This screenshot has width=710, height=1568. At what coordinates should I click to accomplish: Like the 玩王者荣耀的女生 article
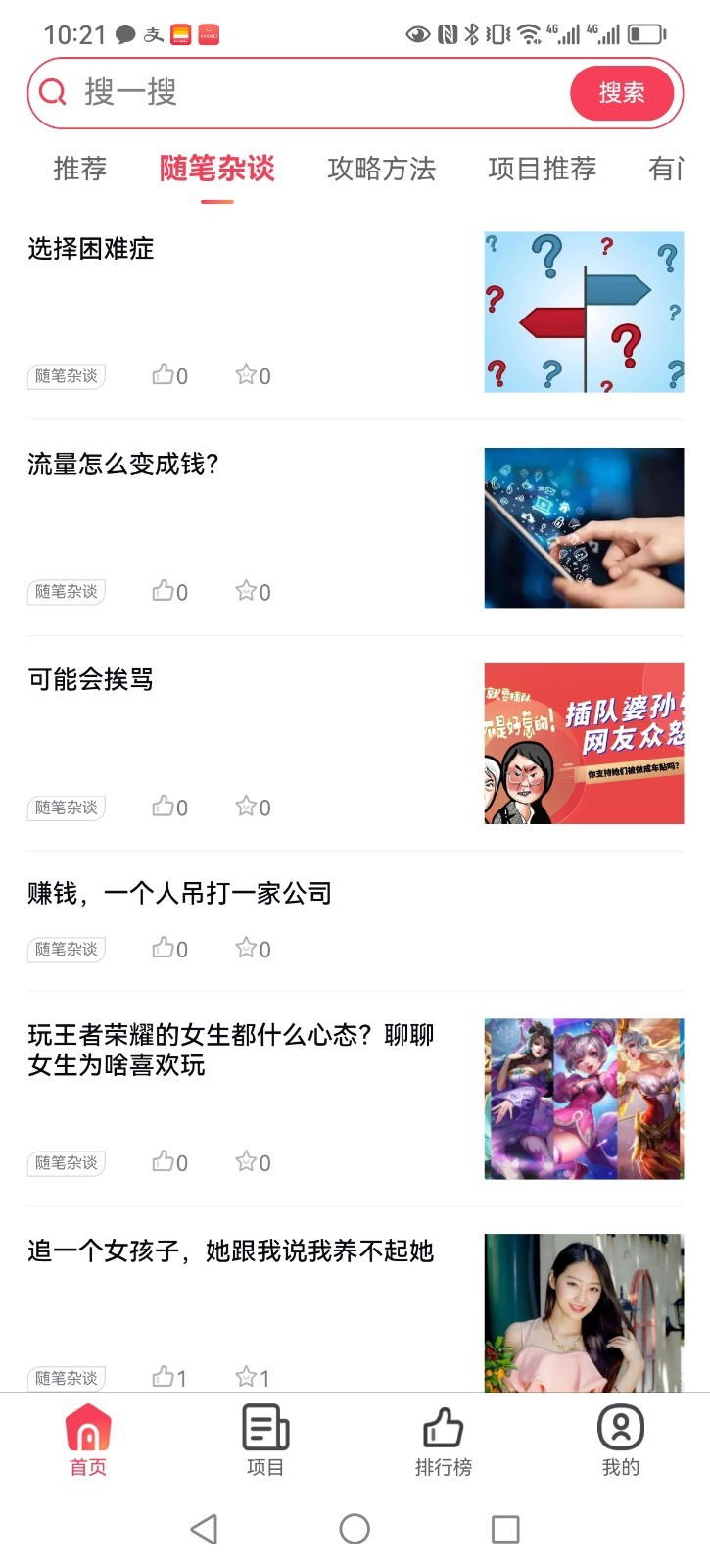168,1162
